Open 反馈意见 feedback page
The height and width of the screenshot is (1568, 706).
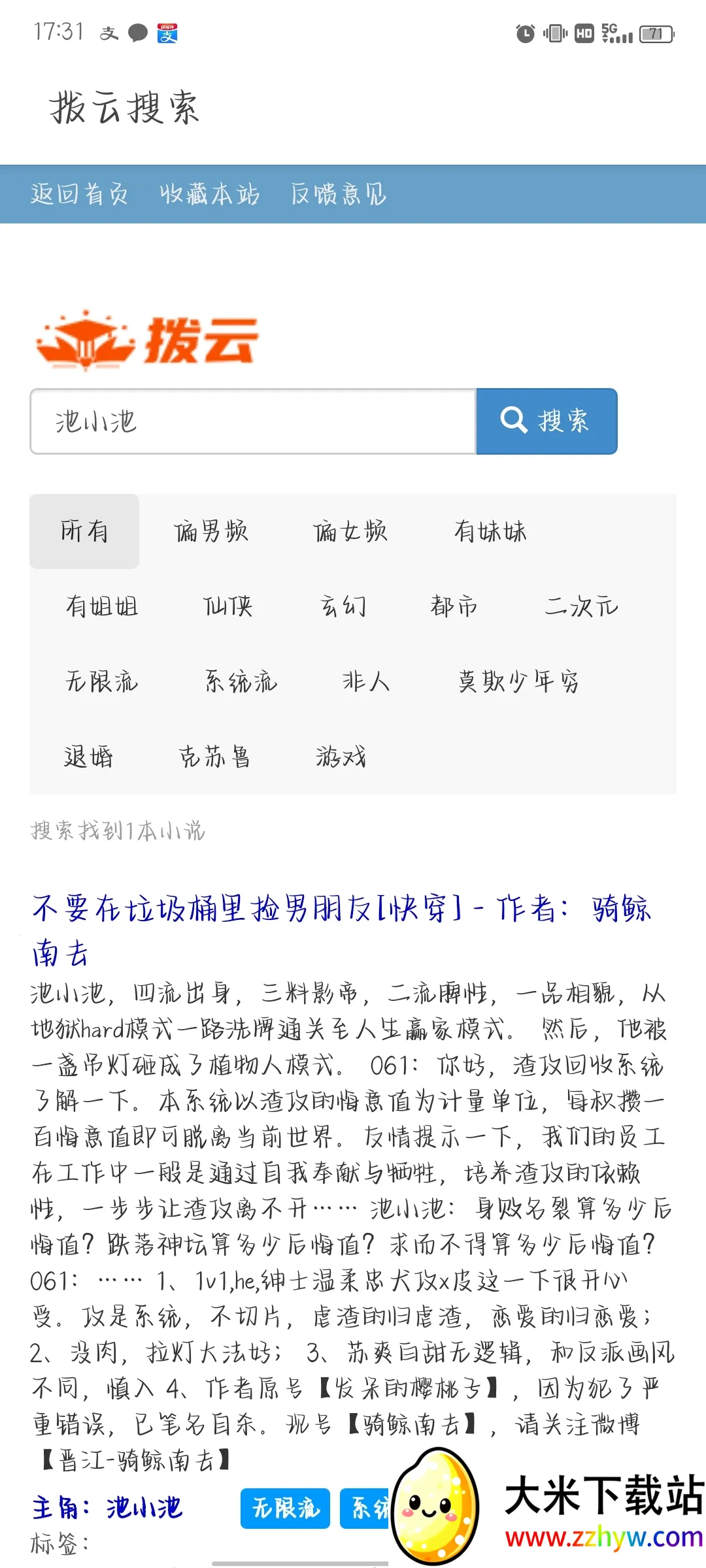click(339, 194)
